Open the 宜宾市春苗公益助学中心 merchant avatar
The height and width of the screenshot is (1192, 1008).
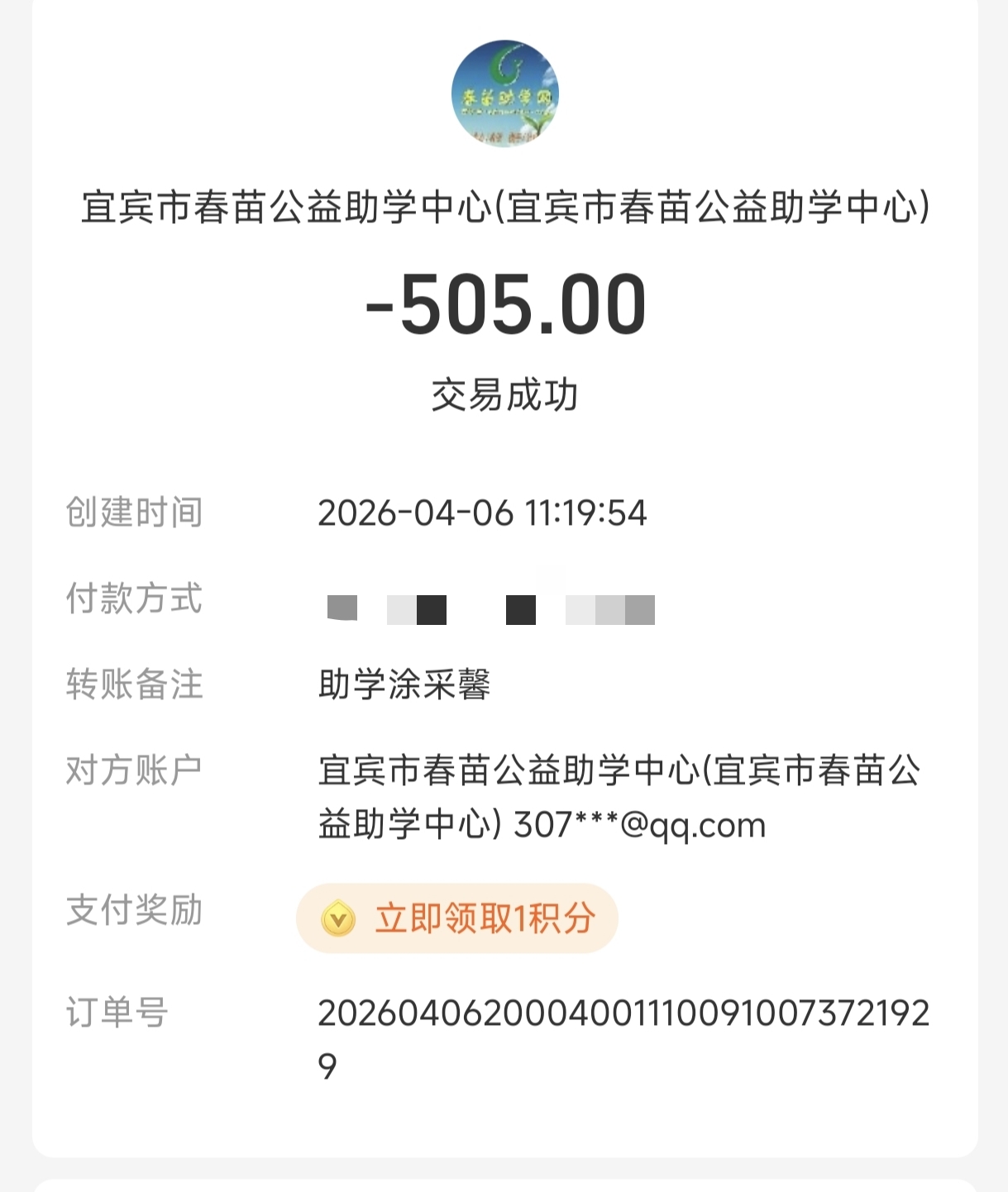click(x=504, y=93)
